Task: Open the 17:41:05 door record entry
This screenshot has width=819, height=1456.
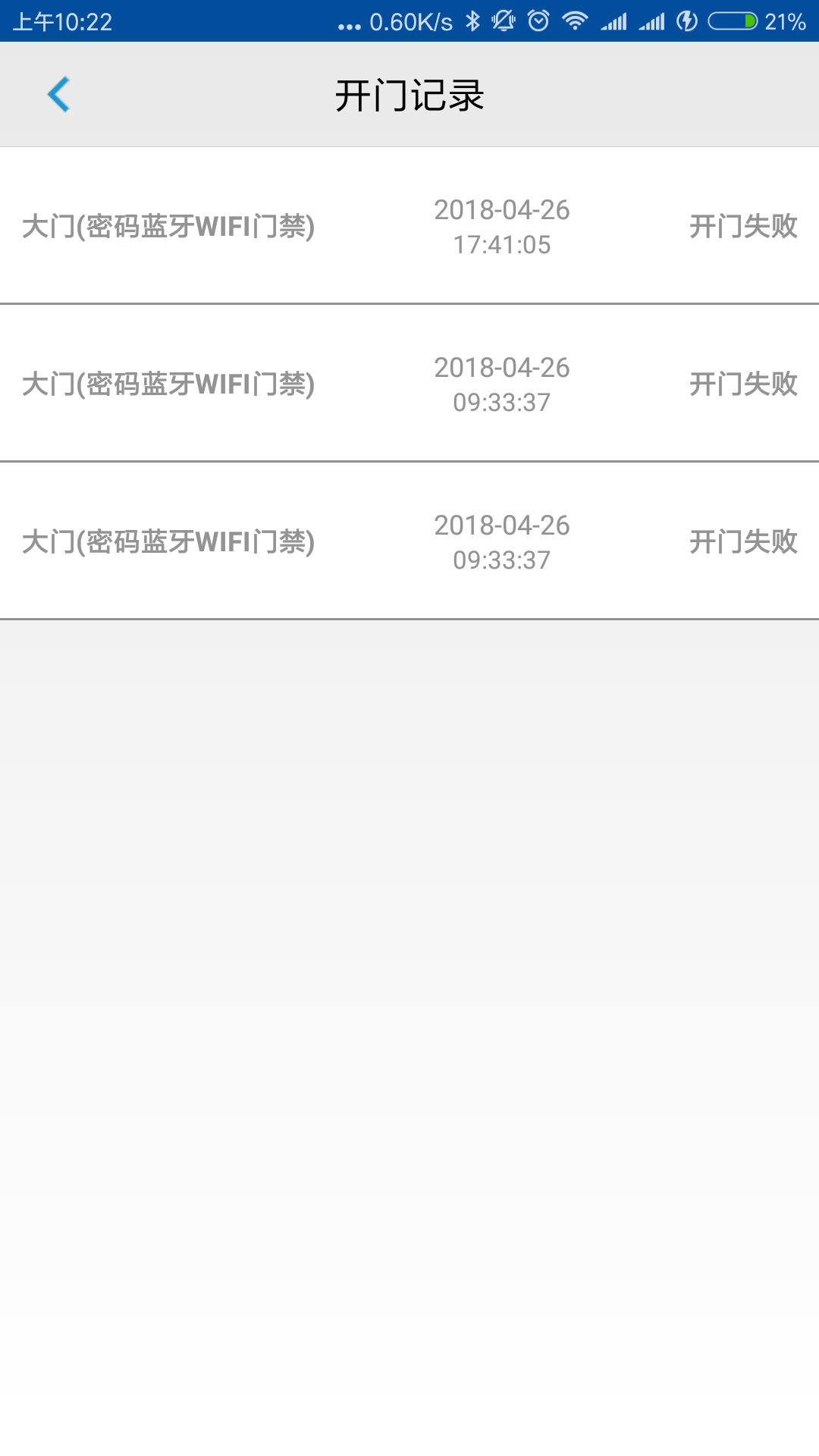Action: pos(409,226)
